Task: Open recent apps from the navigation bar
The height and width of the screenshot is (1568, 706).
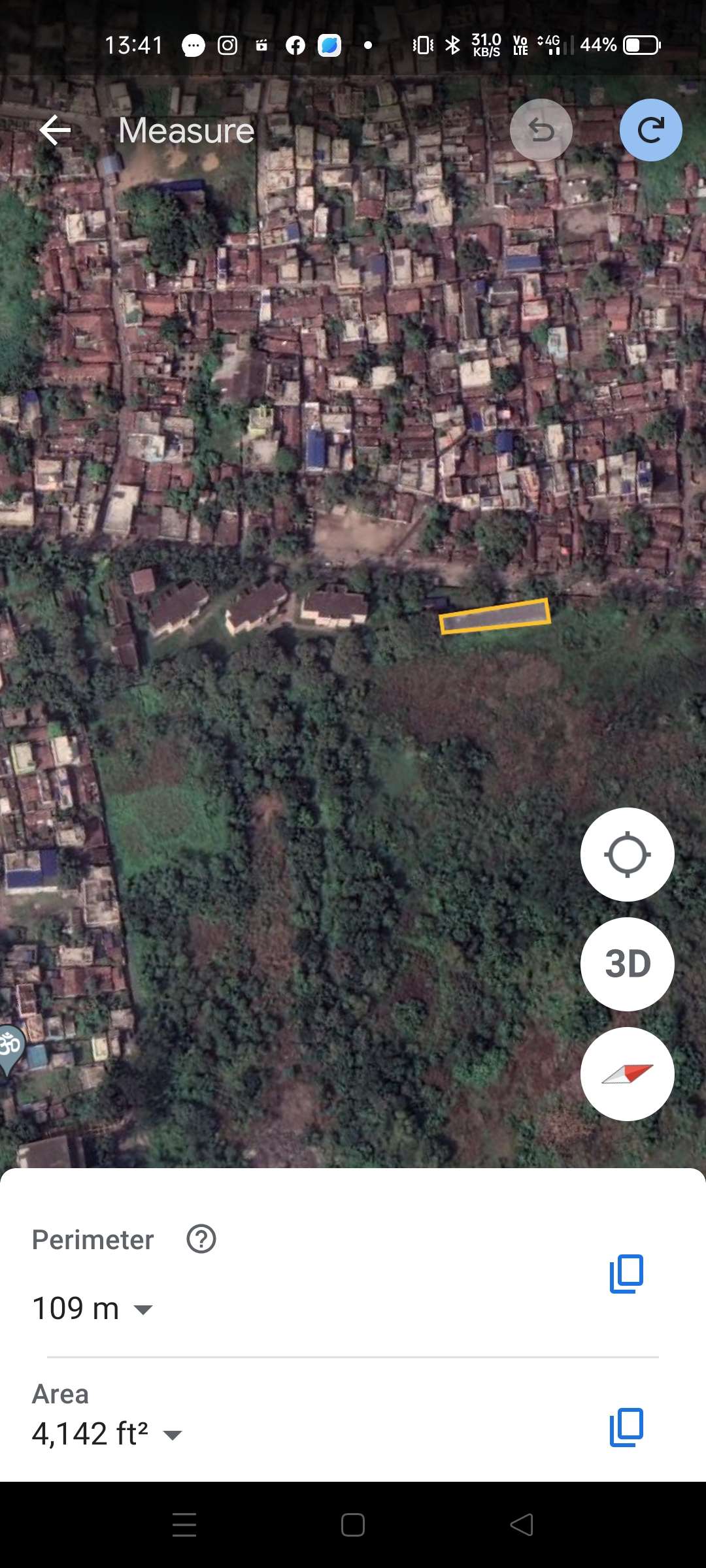Action: pos(184,1525)
